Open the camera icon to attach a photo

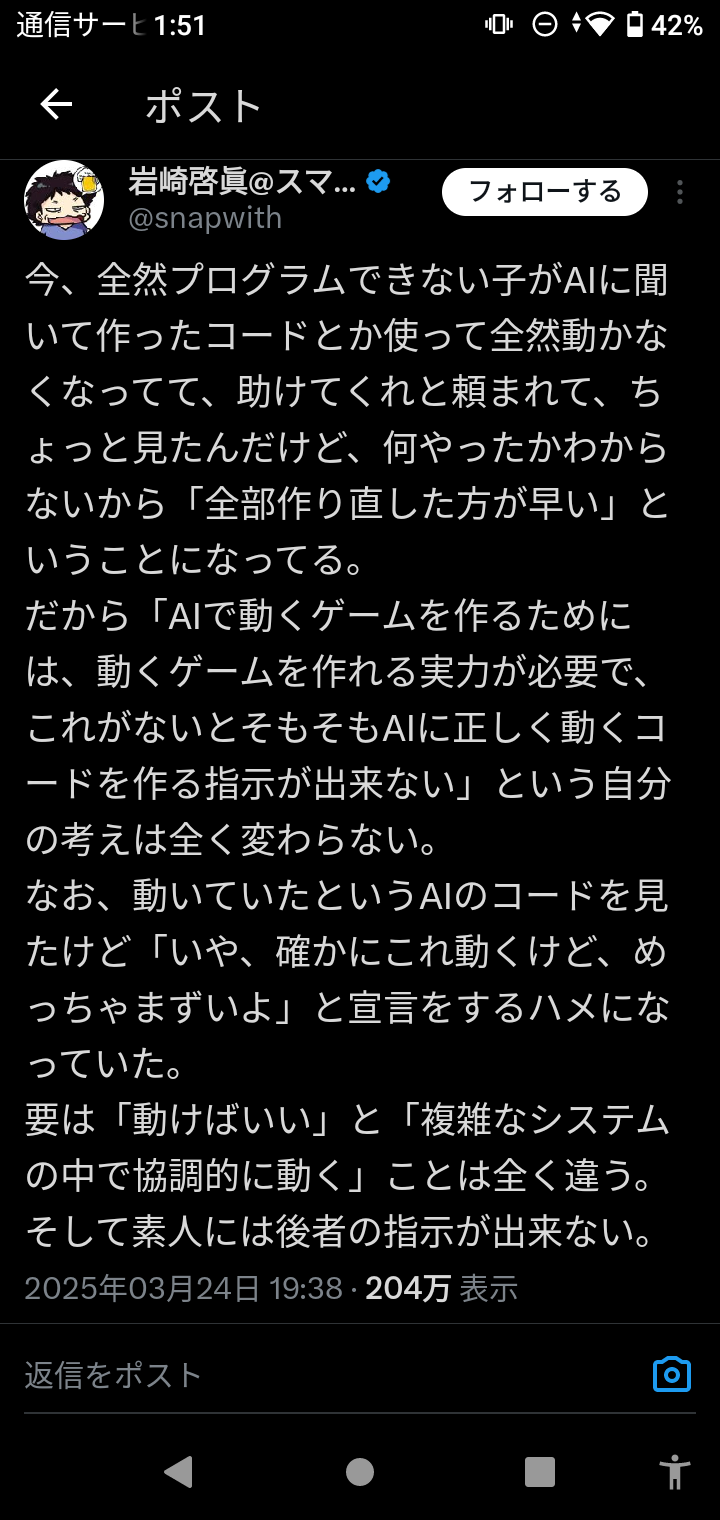point(672,1374)
